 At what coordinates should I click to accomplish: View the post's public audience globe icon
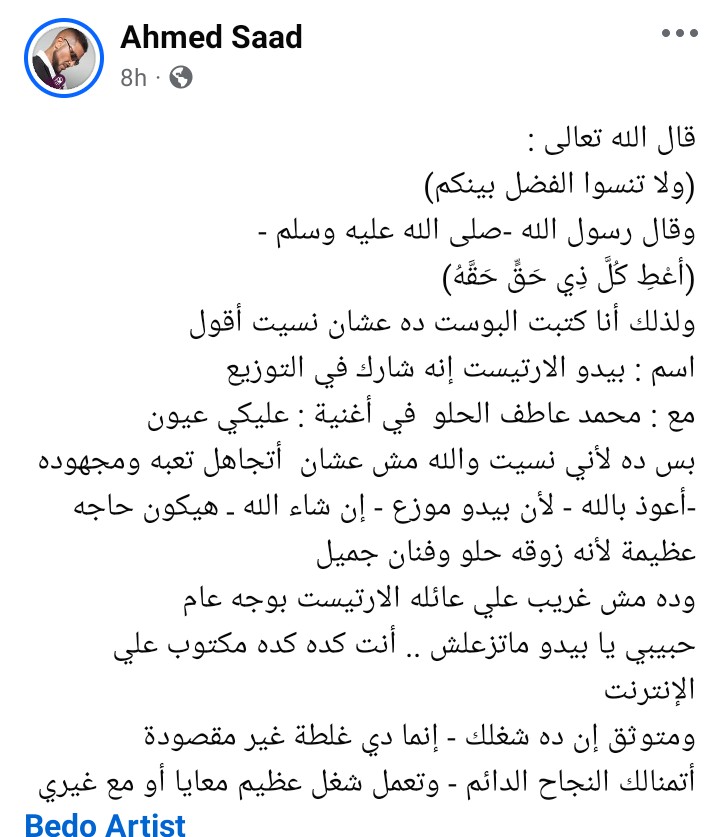(x=181, y=77)
